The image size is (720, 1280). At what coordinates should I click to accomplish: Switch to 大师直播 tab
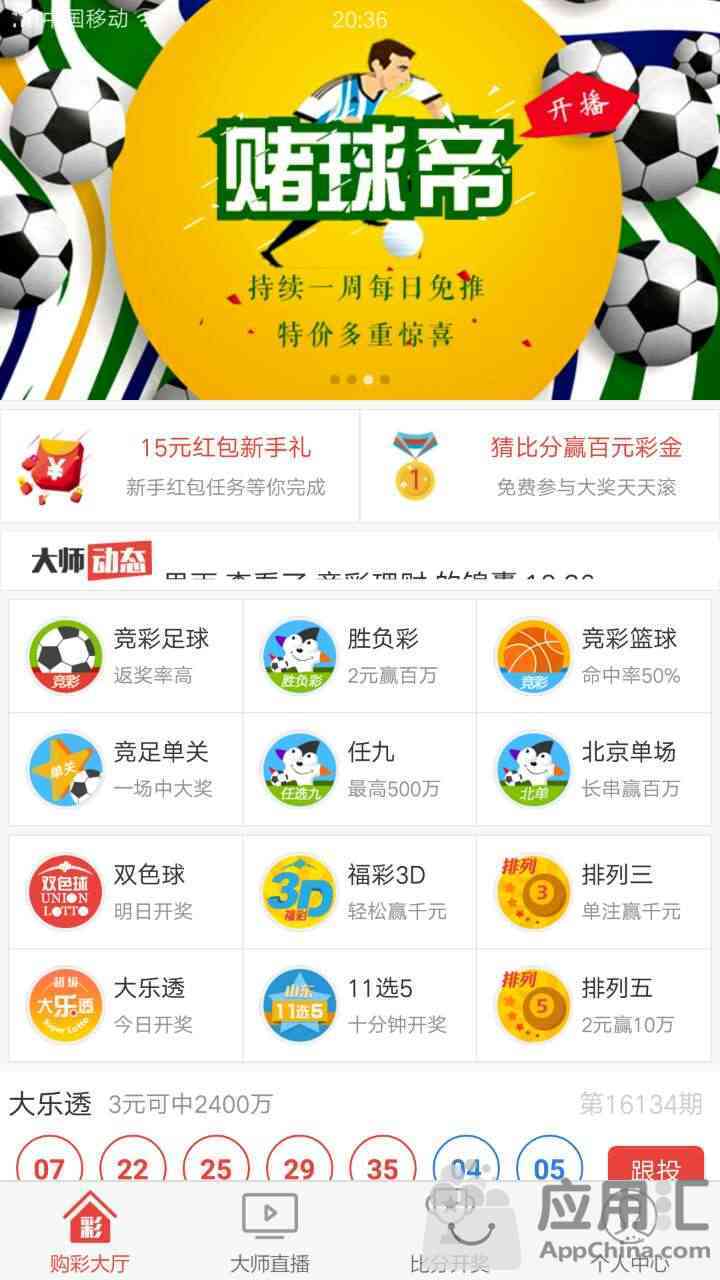(270, 1232)
